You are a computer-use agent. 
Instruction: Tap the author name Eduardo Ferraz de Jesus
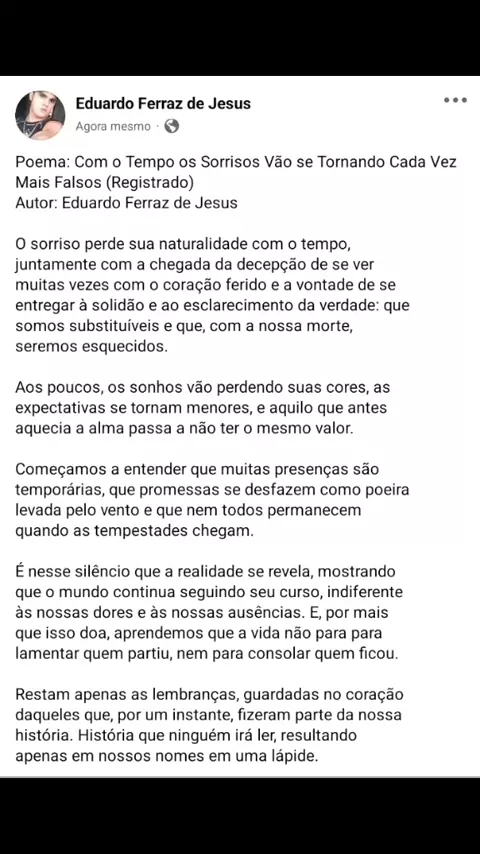click(x=163, y=103)
